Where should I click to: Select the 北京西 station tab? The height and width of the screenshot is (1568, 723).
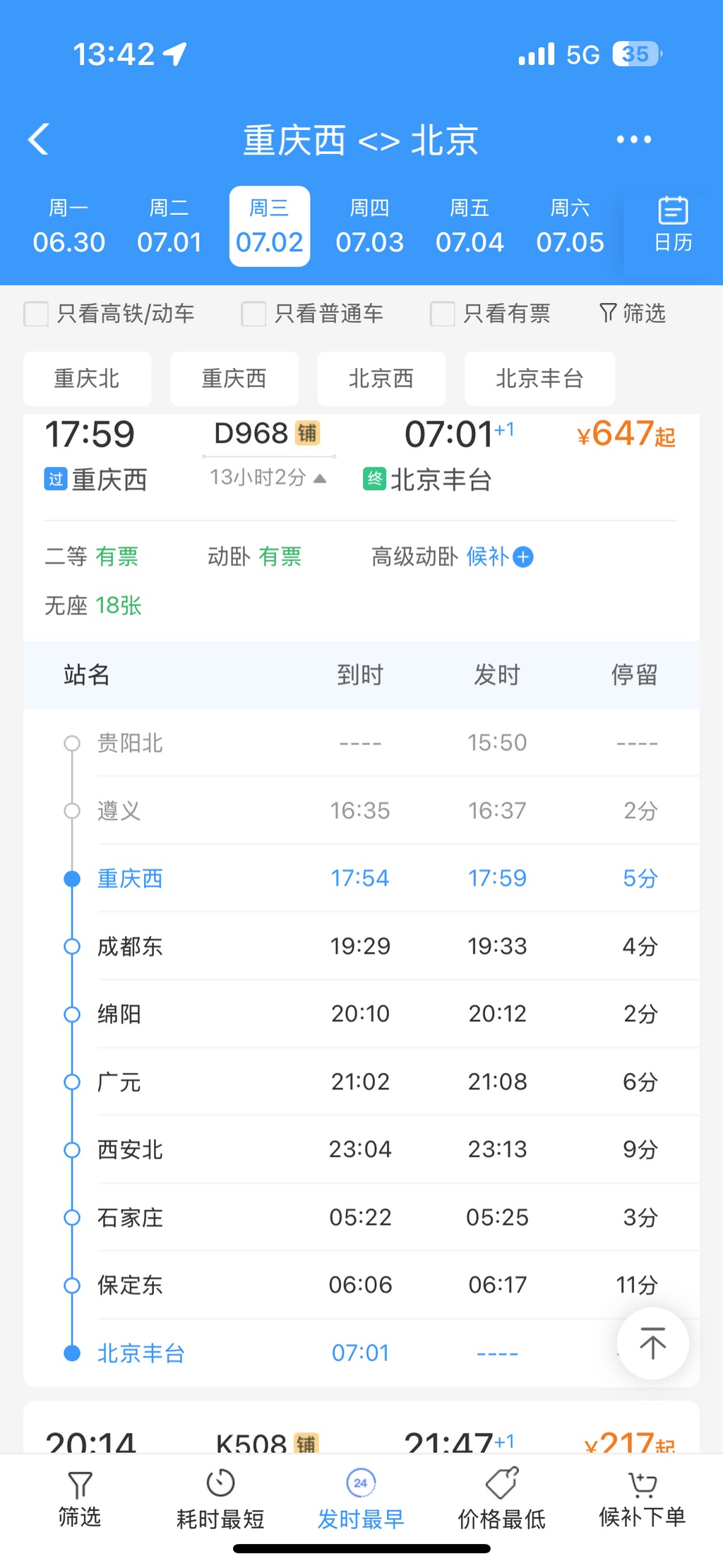[381, 379]
